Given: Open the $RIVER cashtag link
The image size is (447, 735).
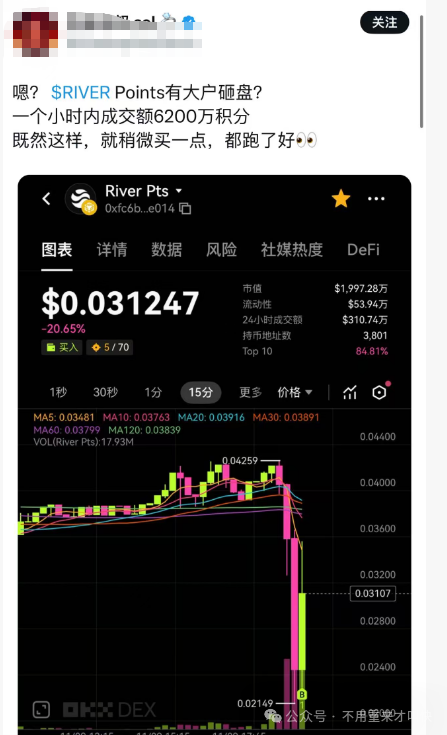Looking at the screenshot, I should [81, 92].
